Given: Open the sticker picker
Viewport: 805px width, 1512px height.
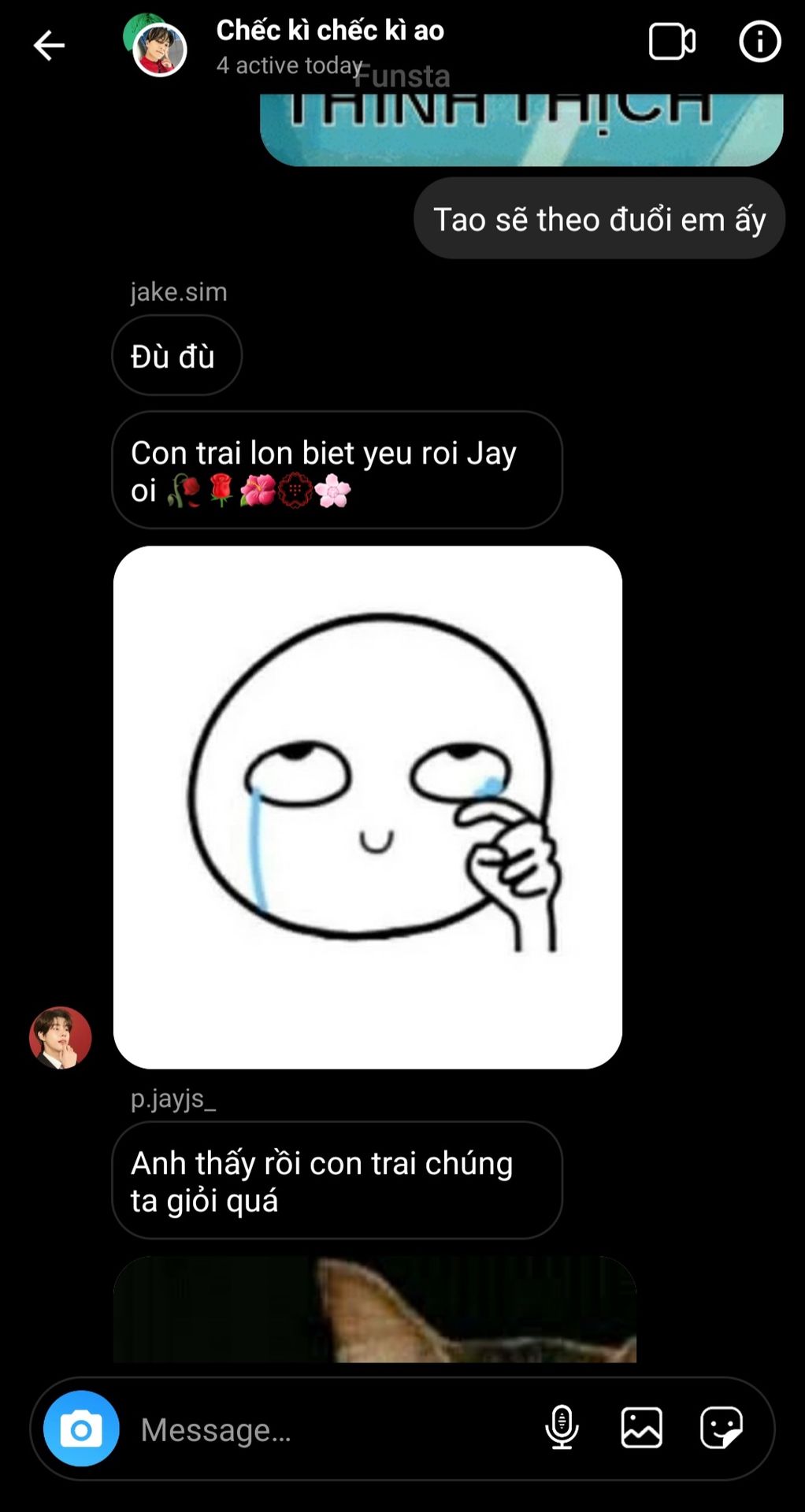Looking at the screenshot, I should click(721, 1428).
